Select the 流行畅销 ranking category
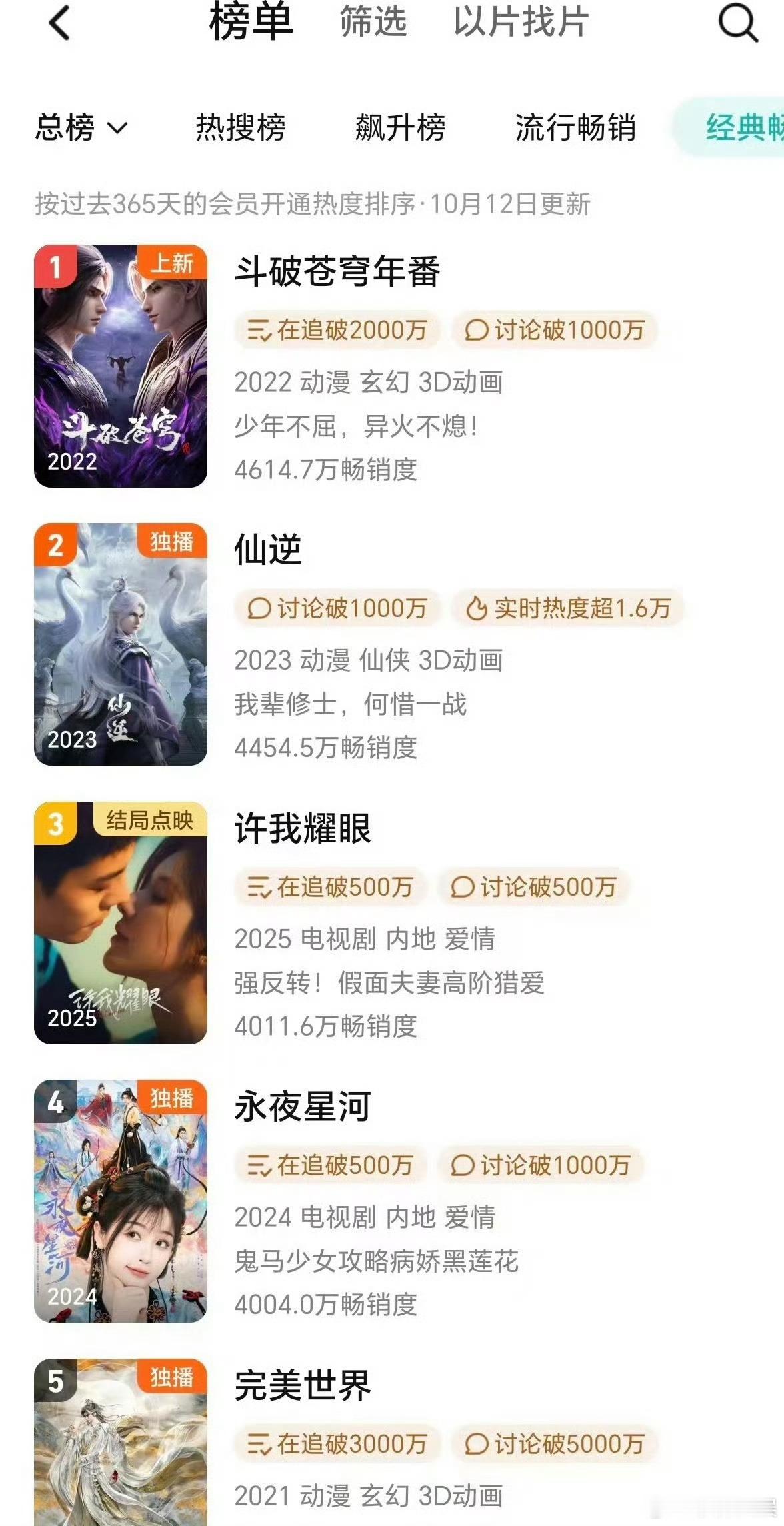Image resolution: width=784 pixels, height=1526 pixels. [575, 128]
